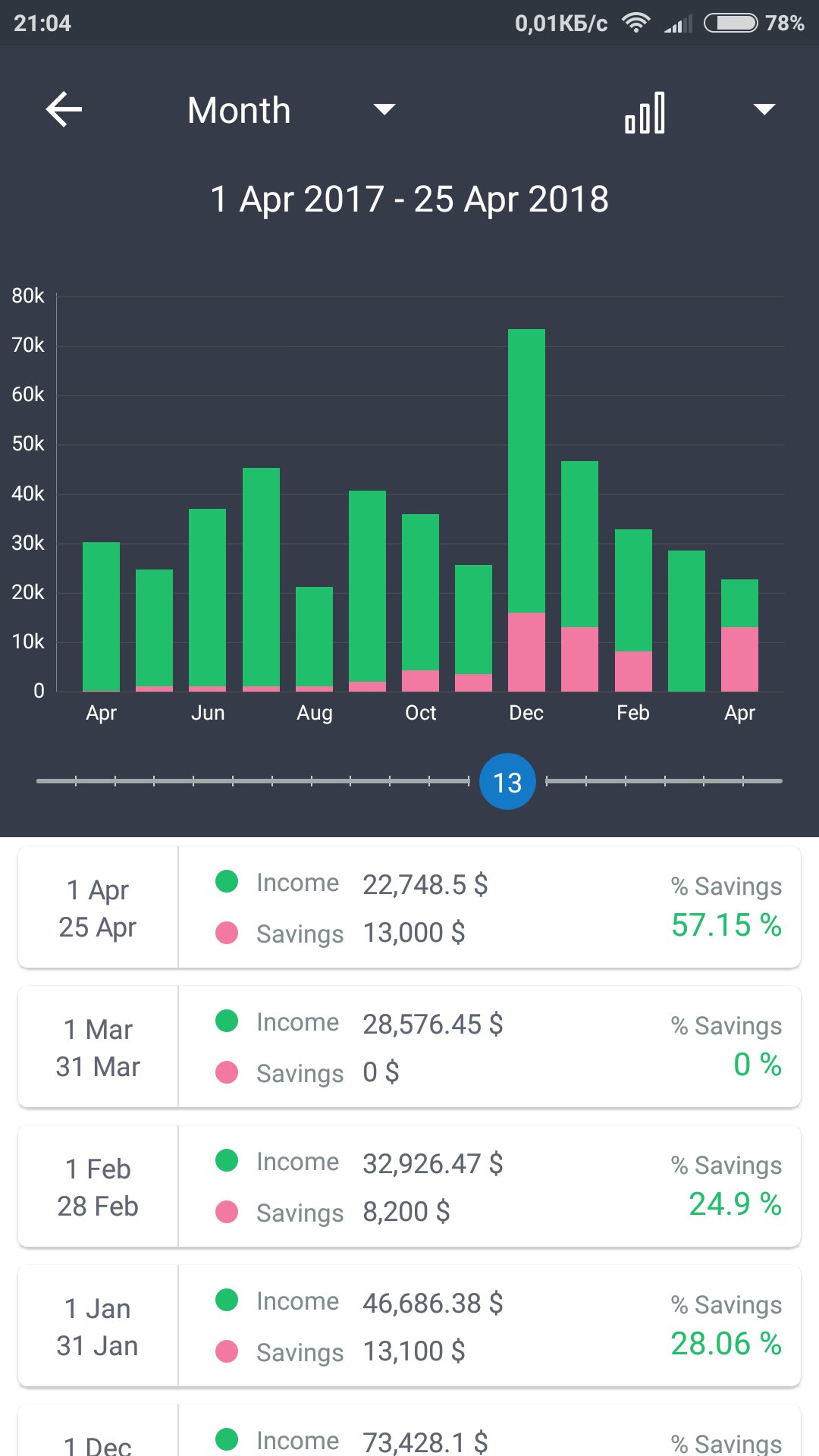The width and height of the screenshot is (819, 1456).
Task: Tap the blue slider handle showing 13
Action: pos(507,781)
